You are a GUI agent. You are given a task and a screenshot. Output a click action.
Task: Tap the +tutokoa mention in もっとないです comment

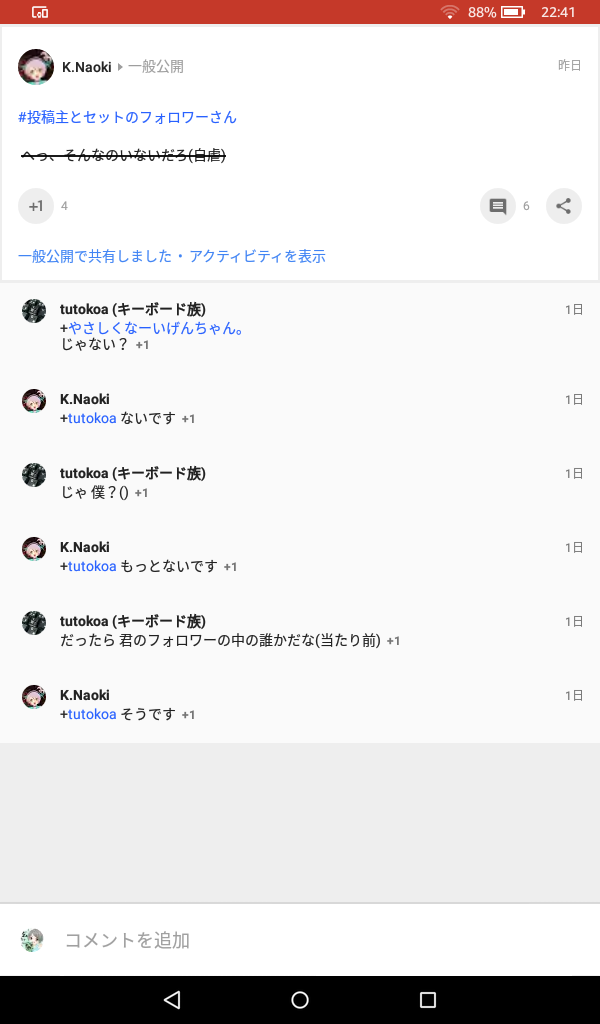pos(90,566)
